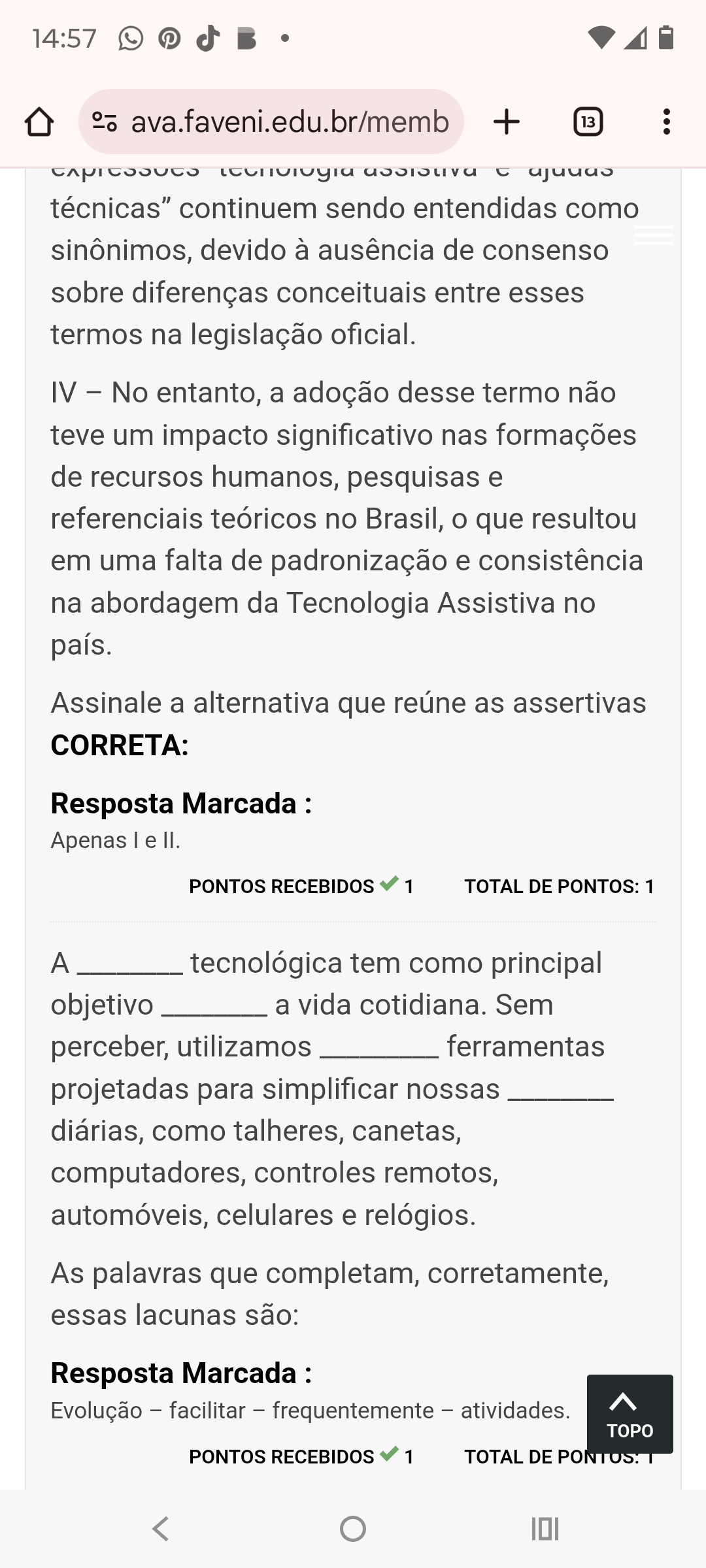This screenshot has height=1568, width=706.
Task: View site information icon in address bar
Action: click(105, 122)
